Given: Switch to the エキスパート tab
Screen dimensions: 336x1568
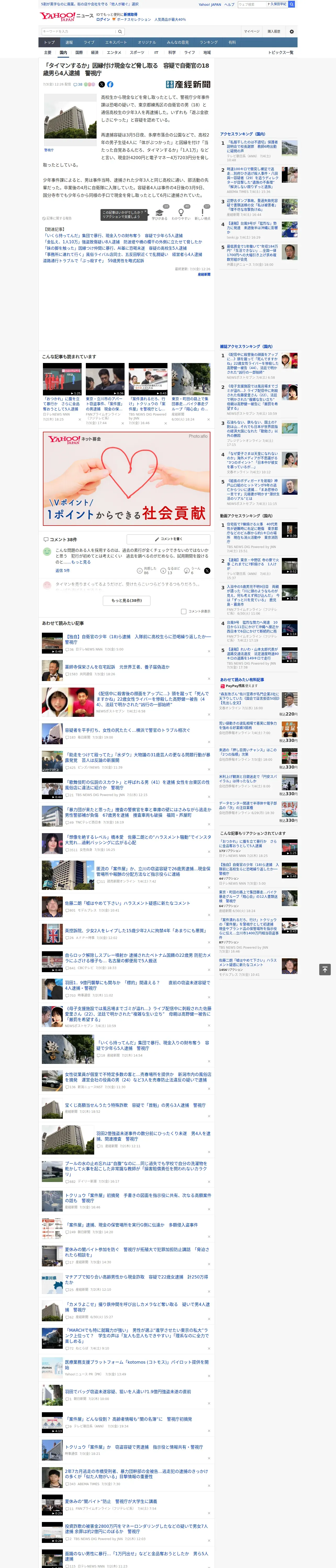Looking at the screenshot, I should point(116,43).
